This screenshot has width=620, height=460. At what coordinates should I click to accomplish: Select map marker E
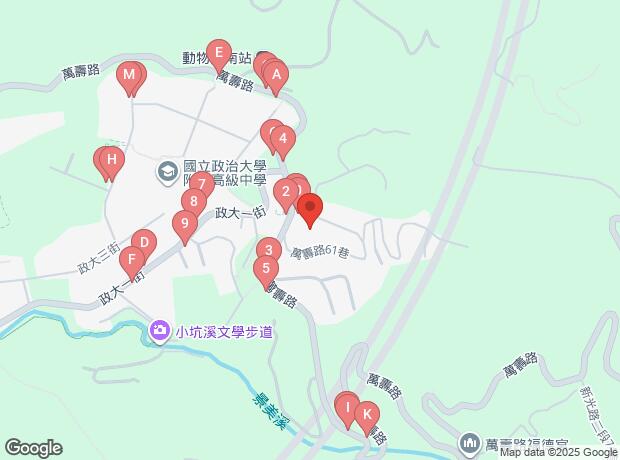click(220, 56)
